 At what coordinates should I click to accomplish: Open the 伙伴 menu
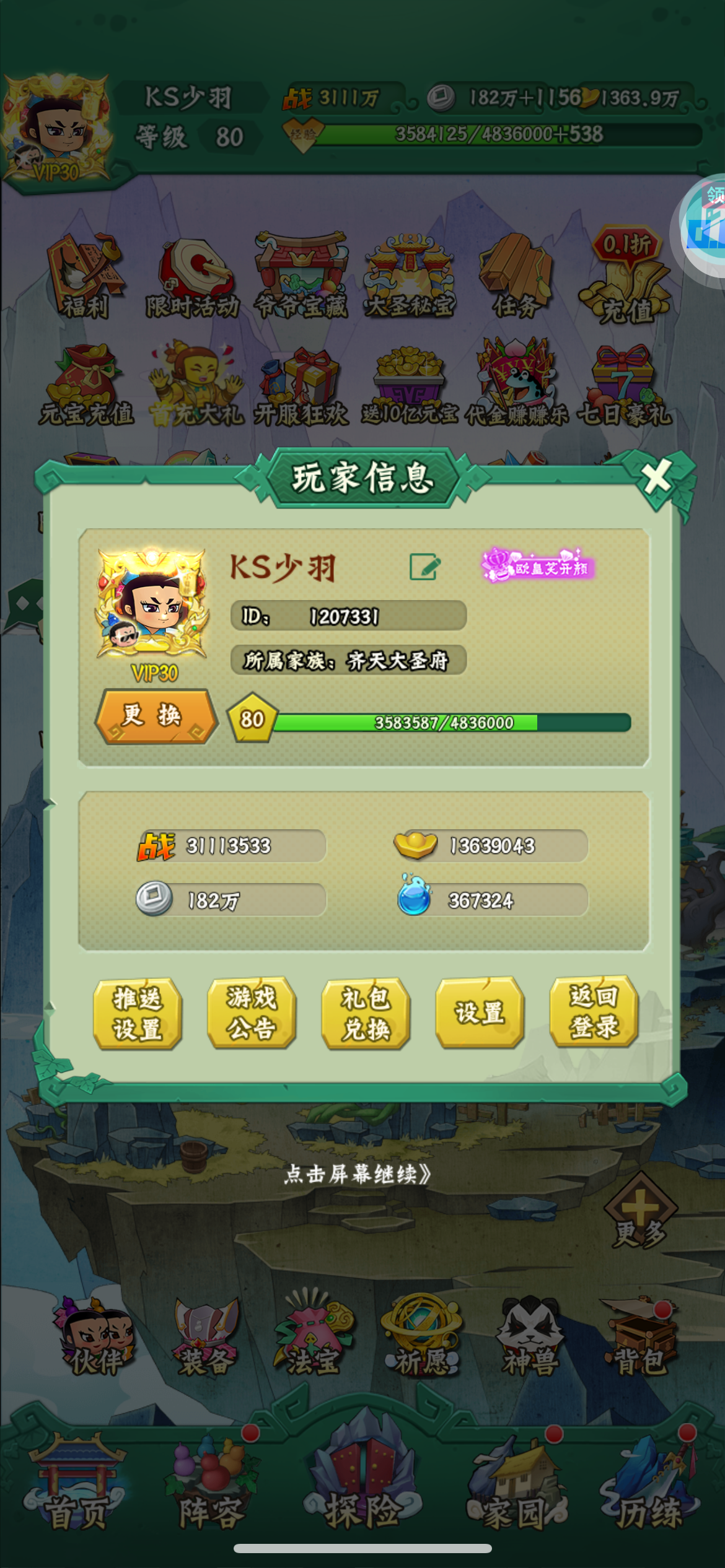point(96,1336)
